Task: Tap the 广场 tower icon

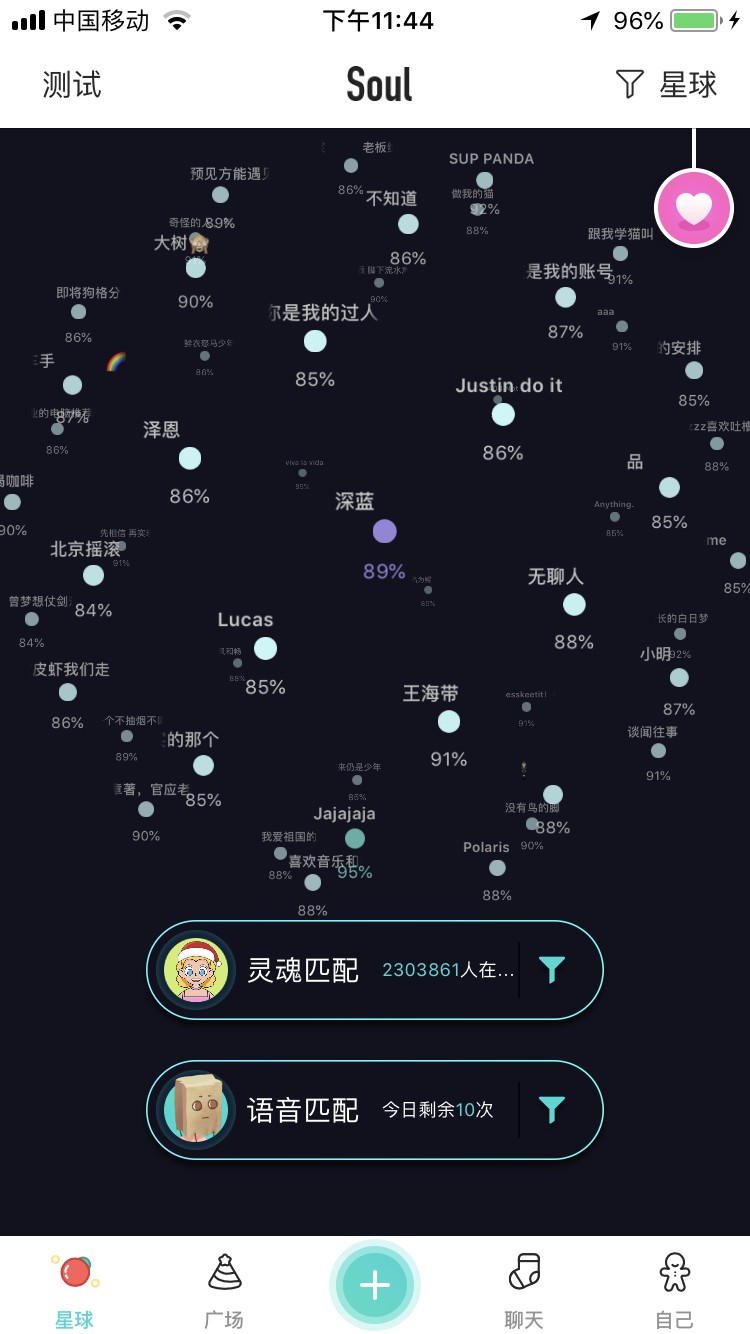Action: pyautogui.click(x=224, y=1270)
